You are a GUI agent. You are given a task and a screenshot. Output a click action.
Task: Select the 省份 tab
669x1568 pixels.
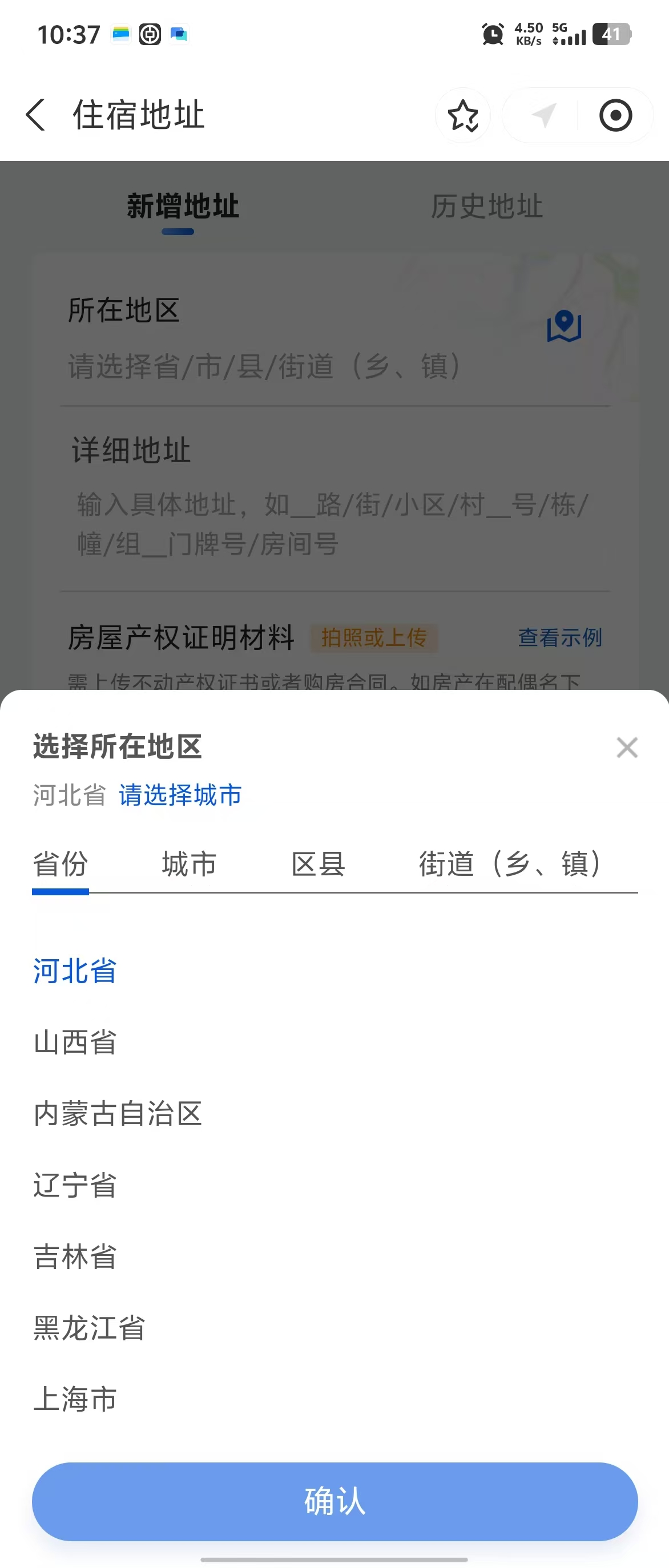[61, 864]
